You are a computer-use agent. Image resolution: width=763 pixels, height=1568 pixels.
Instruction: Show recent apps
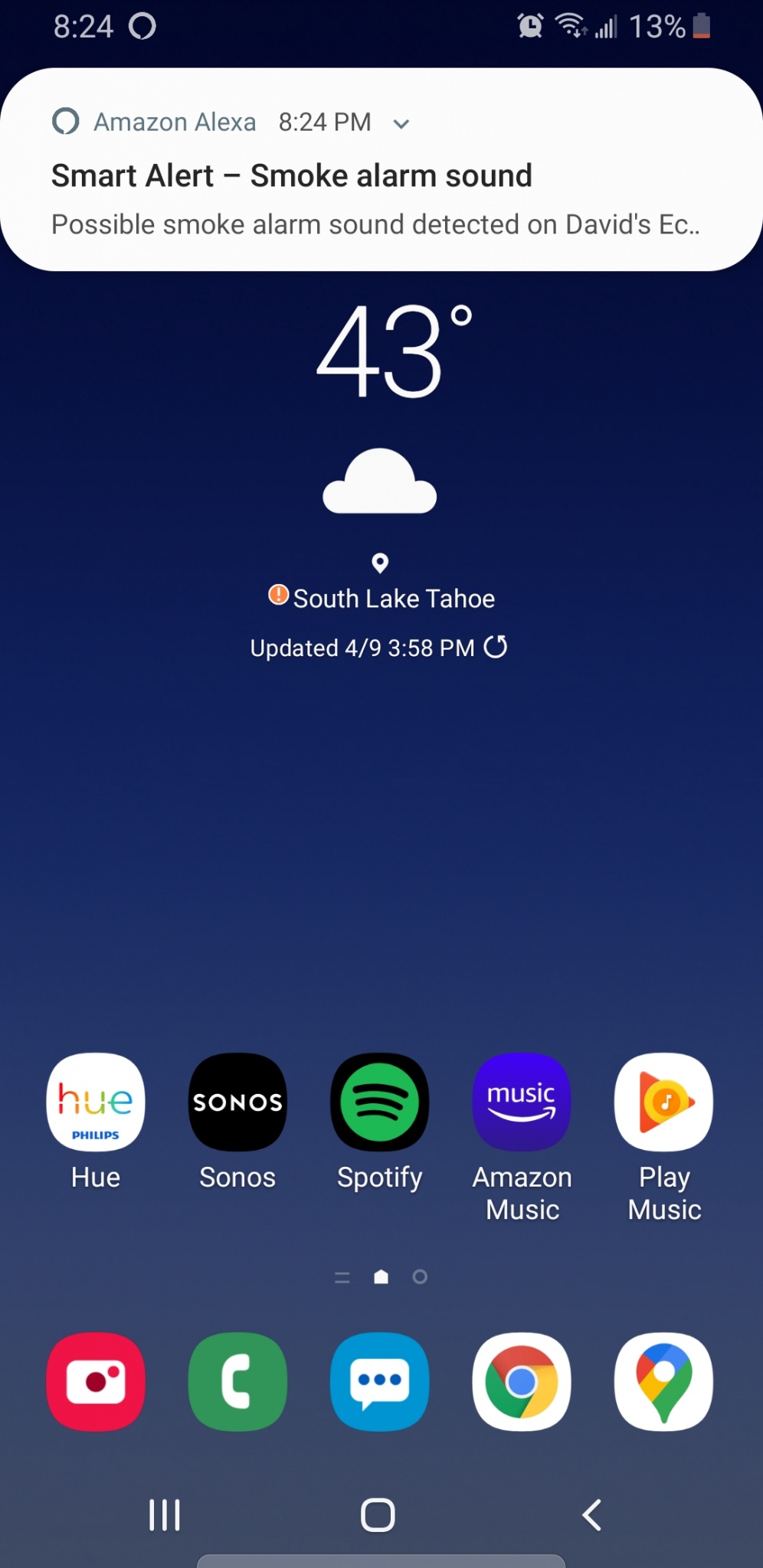coord(165,1515)
